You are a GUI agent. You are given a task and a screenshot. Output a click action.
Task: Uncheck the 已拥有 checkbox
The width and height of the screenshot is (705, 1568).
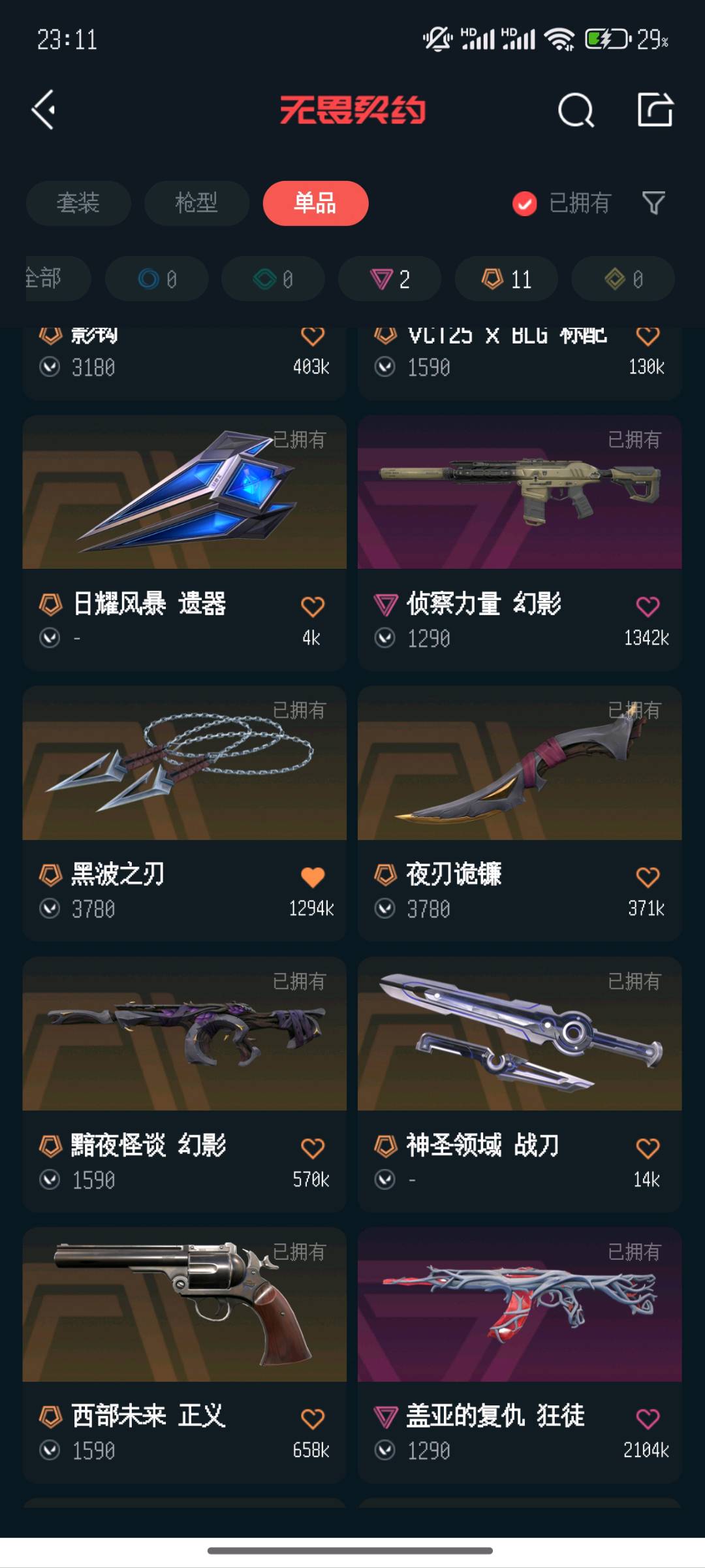(524, 204)
